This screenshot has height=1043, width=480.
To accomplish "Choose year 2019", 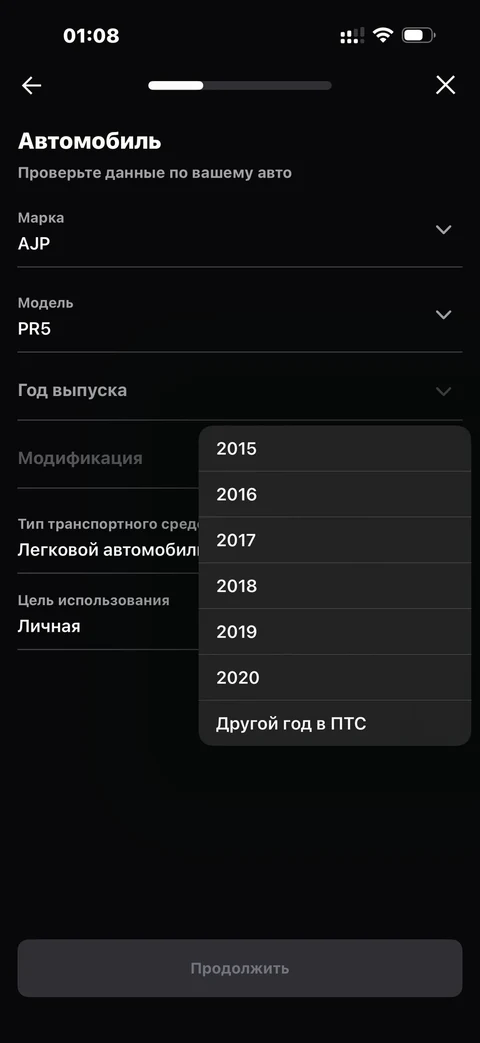I will click(x=334, y=632).
